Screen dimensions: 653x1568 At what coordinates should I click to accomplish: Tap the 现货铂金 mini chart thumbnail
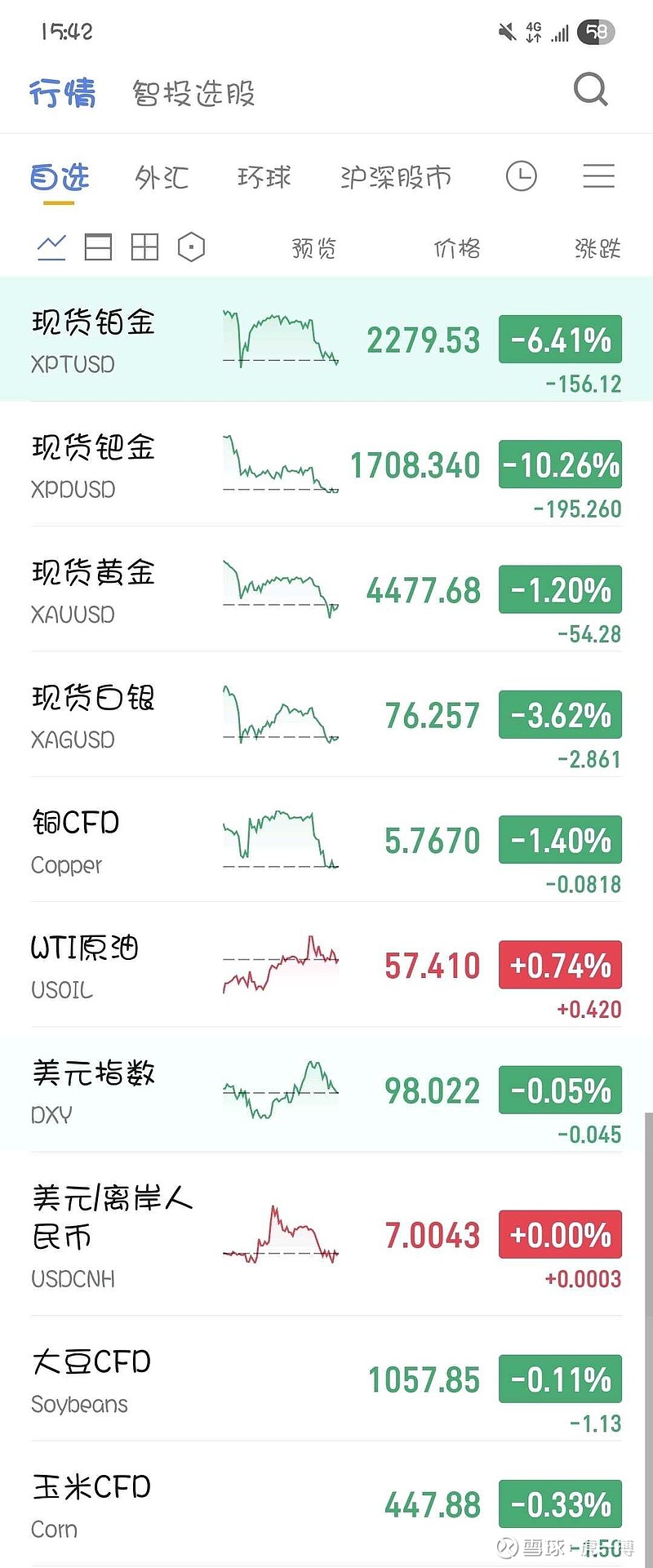pos(281,340)
